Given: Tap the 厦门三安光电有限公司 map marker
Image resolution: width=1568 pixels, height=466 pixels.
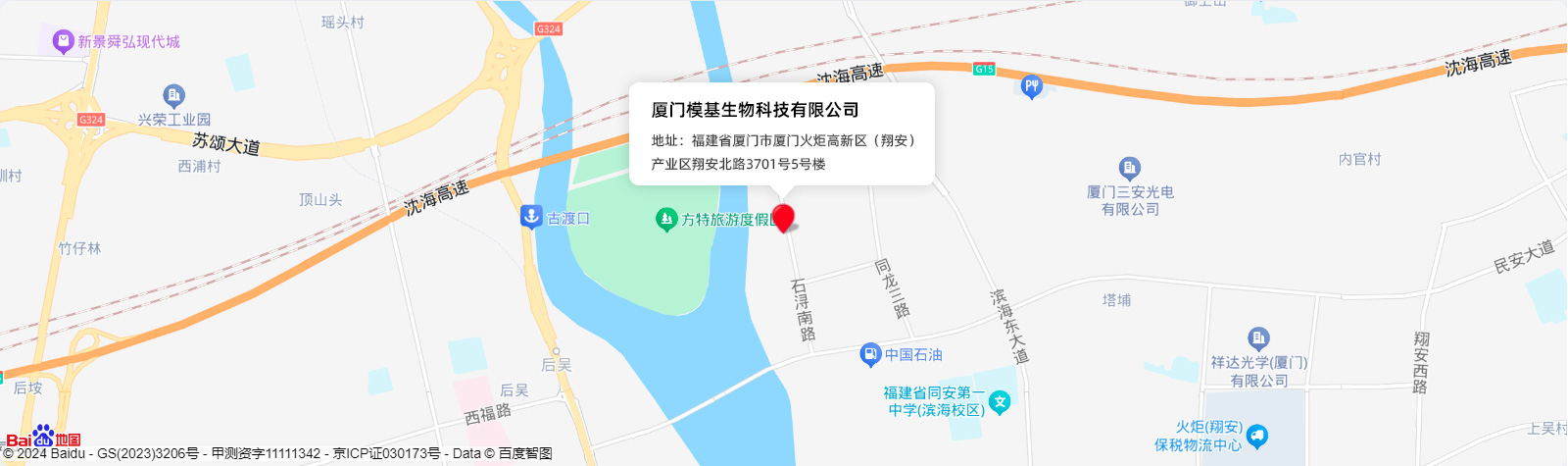Looking at the screenshot, I should tap(1130, 168).
